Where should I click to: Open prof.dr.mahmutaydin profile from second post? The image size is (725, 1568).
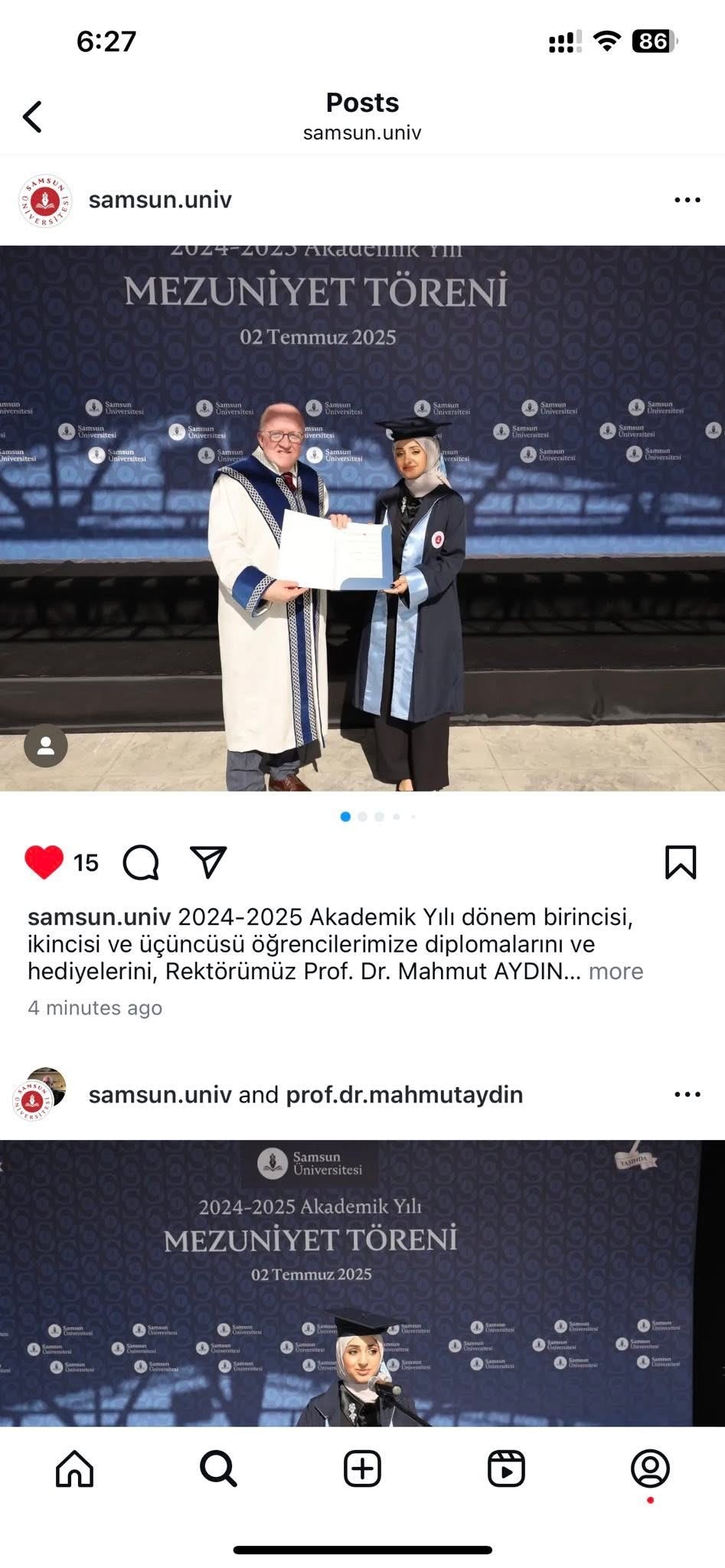click(x=404, y=1094)
